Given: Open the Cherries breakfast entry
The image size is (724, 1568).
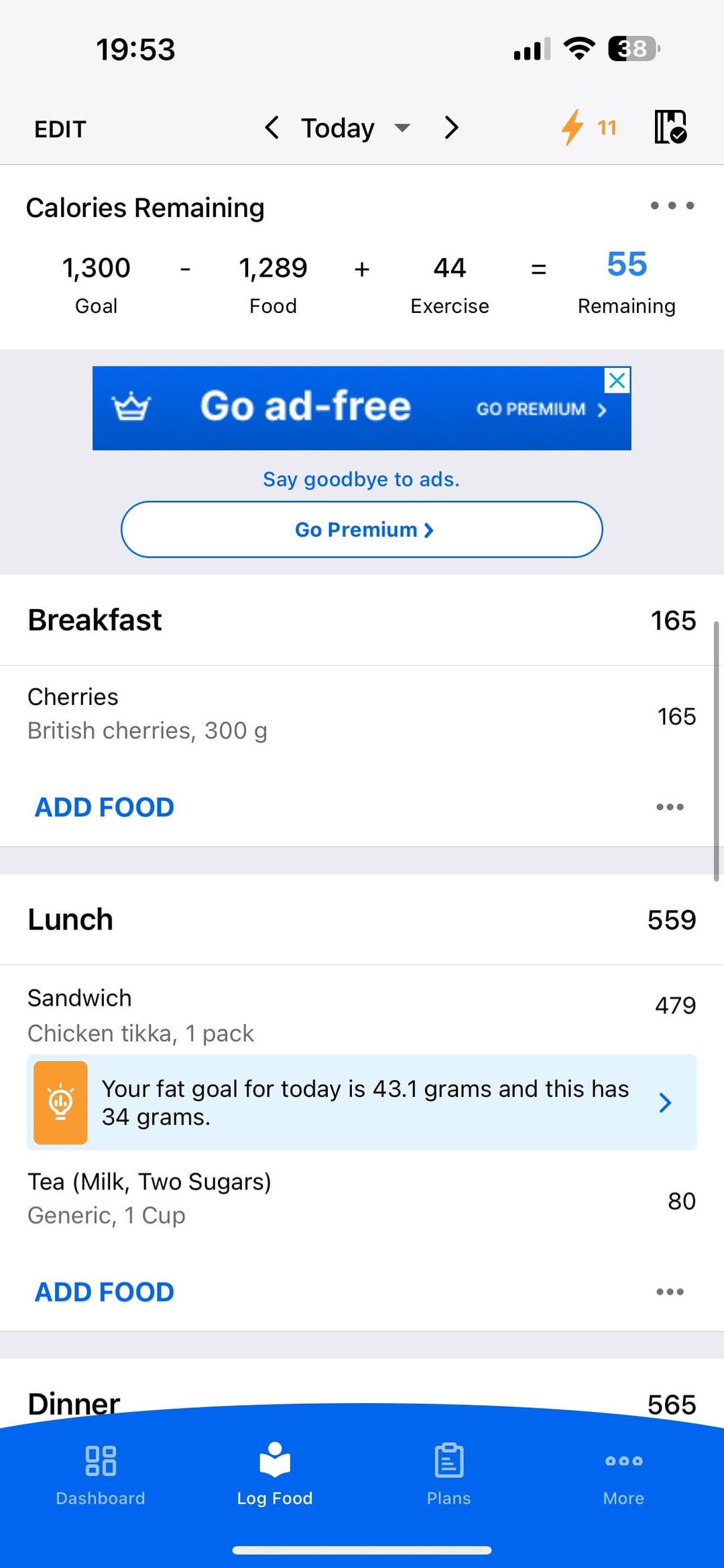Looking at the screenshot, I should (362, 714).
